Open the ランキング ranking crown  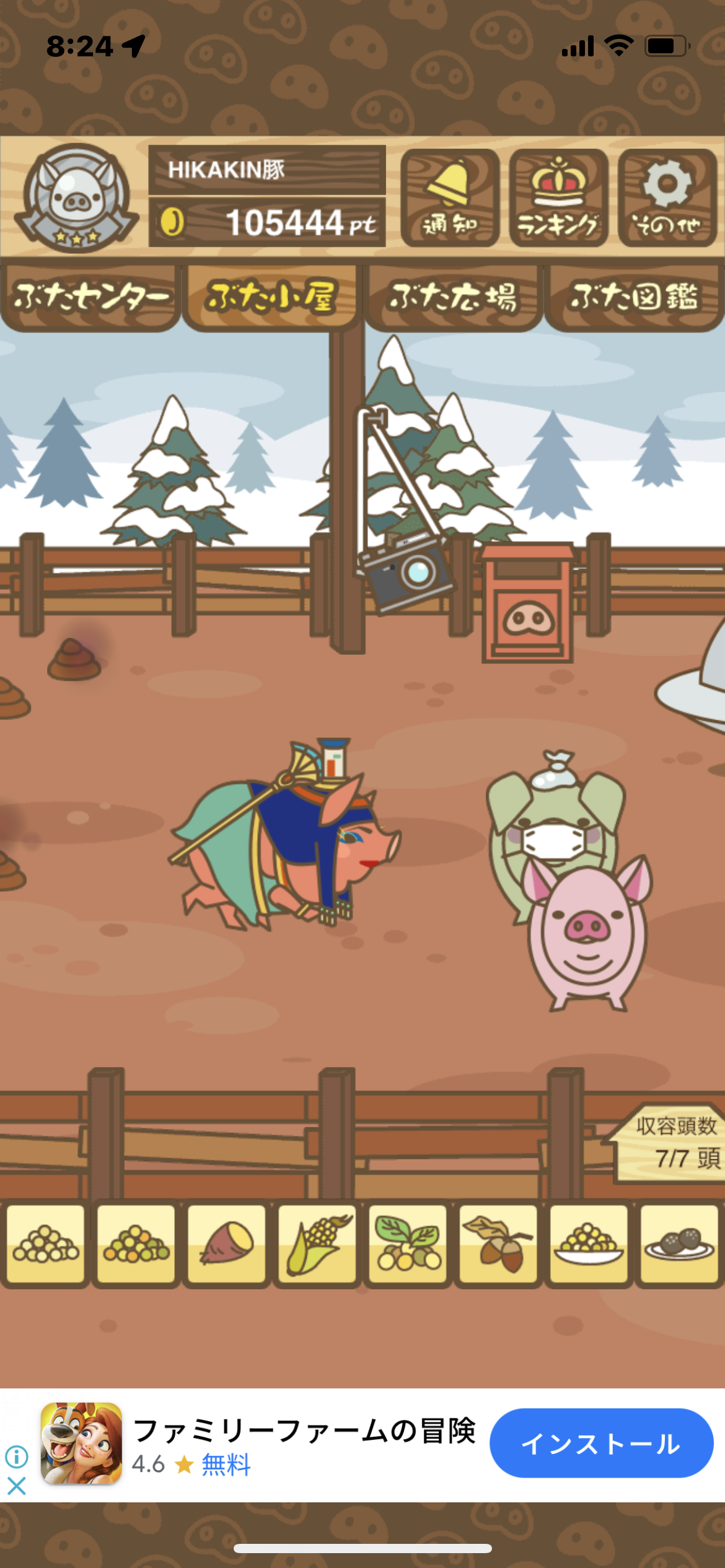click(558, 198)
